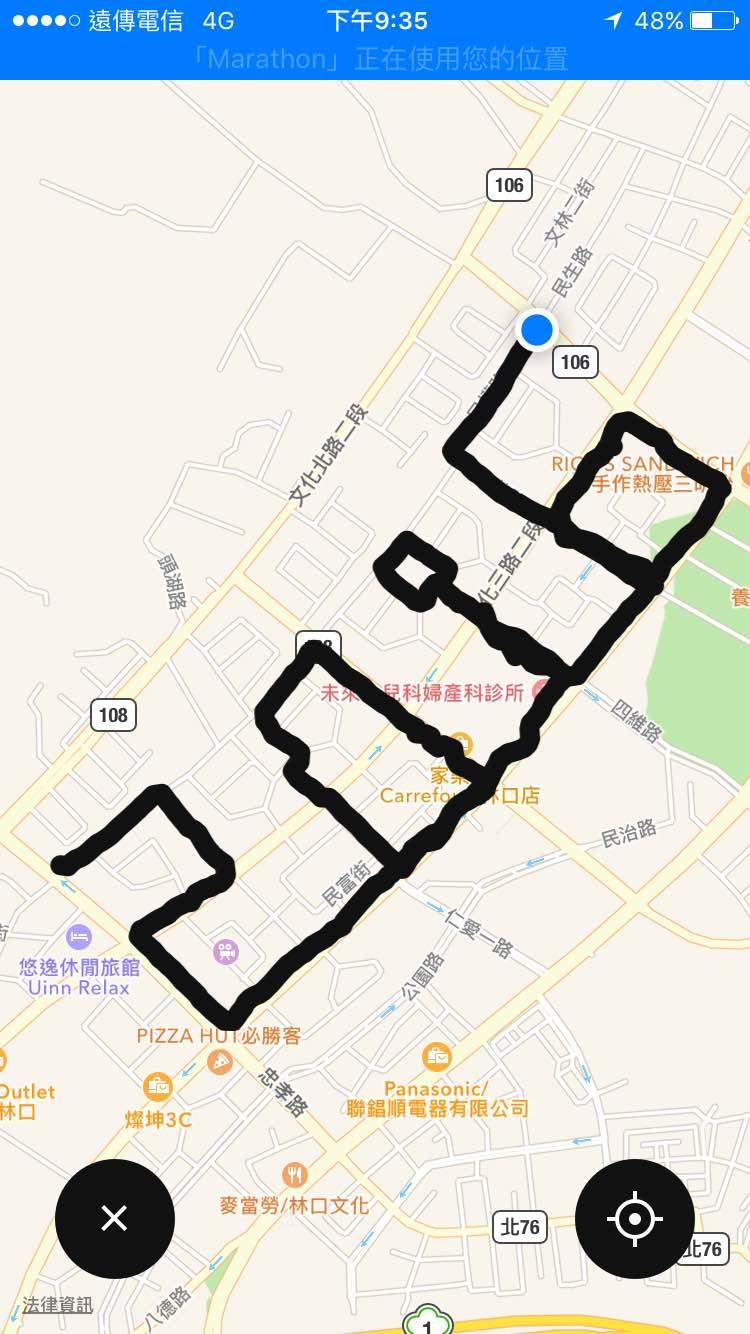The height and width of the screenshot is (1334, 750).
Task: Open the legal information link
Action: [58, 1305]
